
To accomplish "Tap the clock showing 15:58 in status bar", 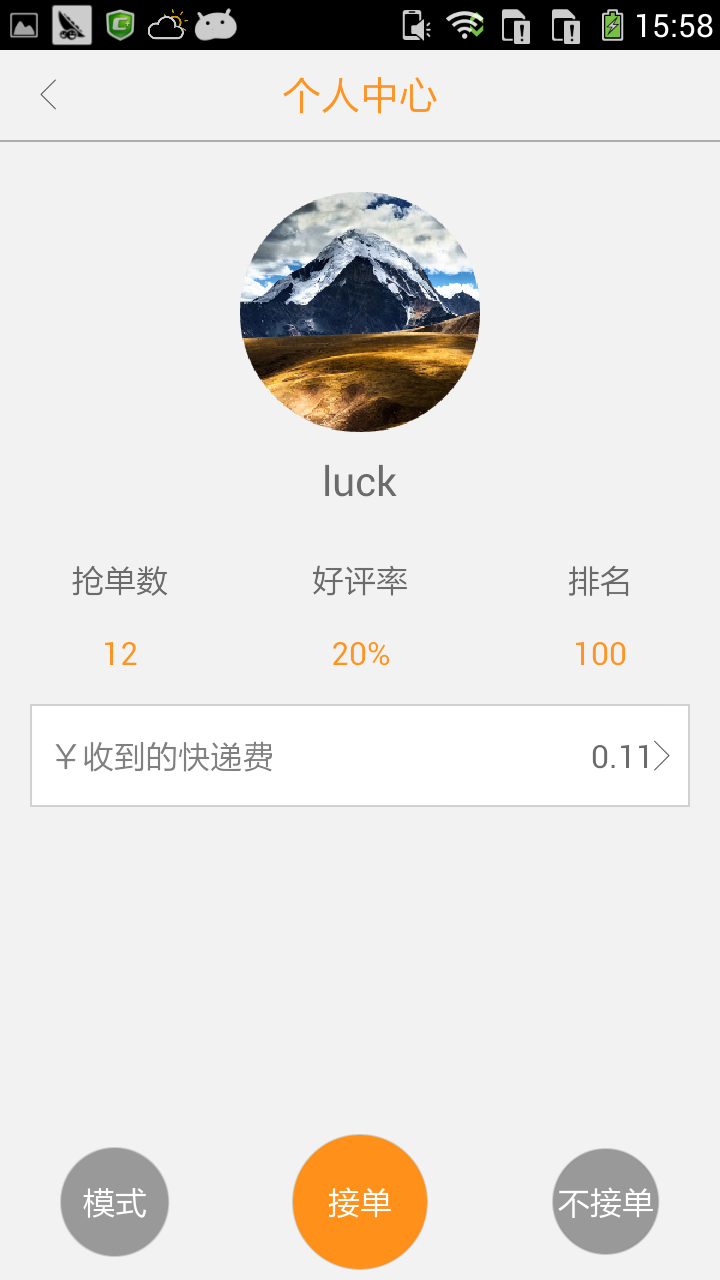I will coord(672,26).
